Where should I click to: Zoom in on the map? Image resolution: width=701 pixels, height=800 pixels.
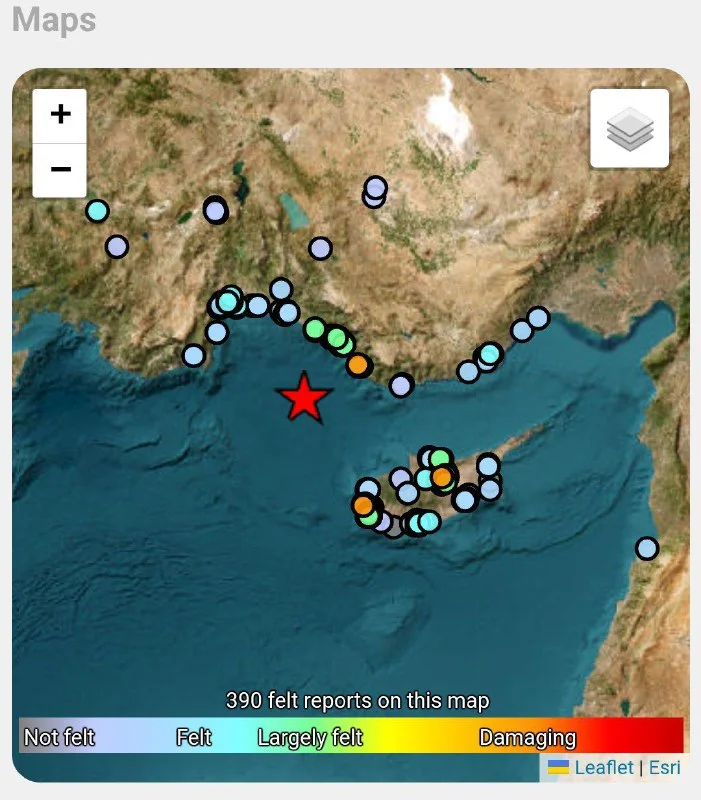(x=60, y=115)
